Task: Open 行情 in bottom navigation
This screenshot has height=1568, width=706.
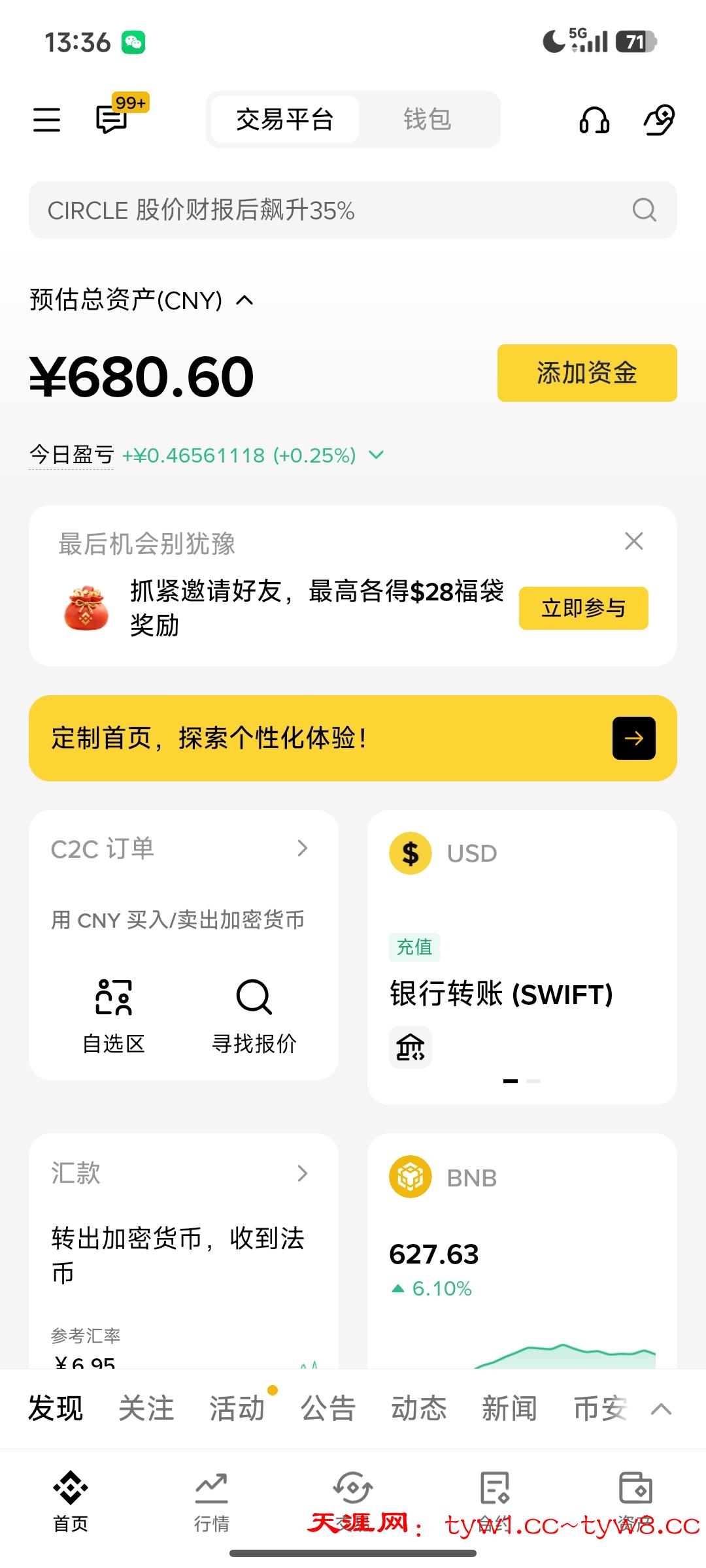Action: (x=211, y=1503)
